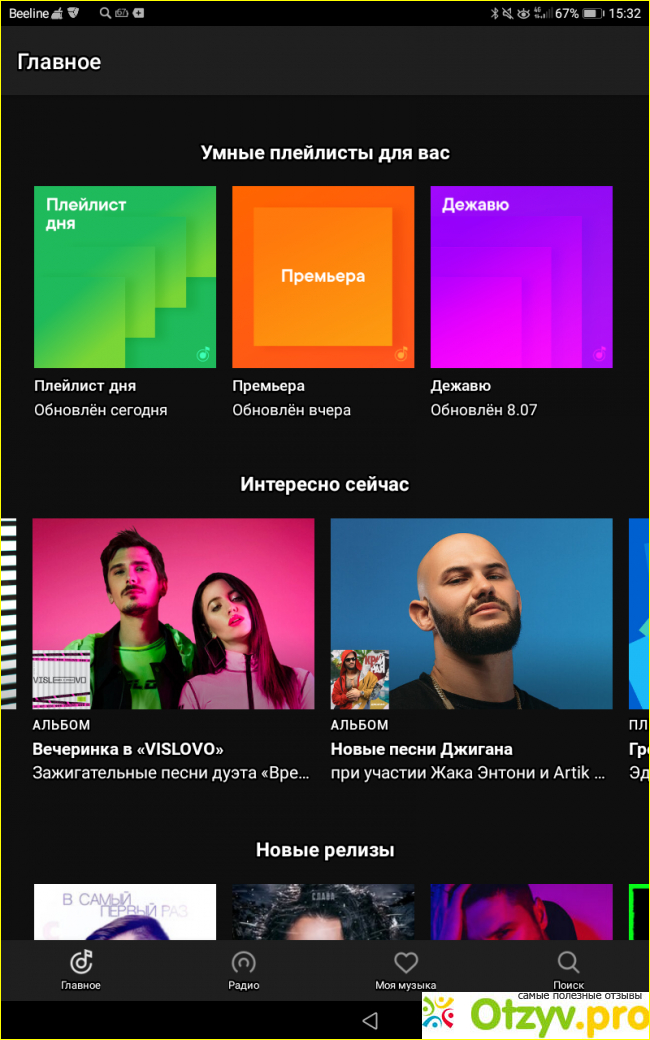Switch to the Моя музыка tab

[405, 970]
